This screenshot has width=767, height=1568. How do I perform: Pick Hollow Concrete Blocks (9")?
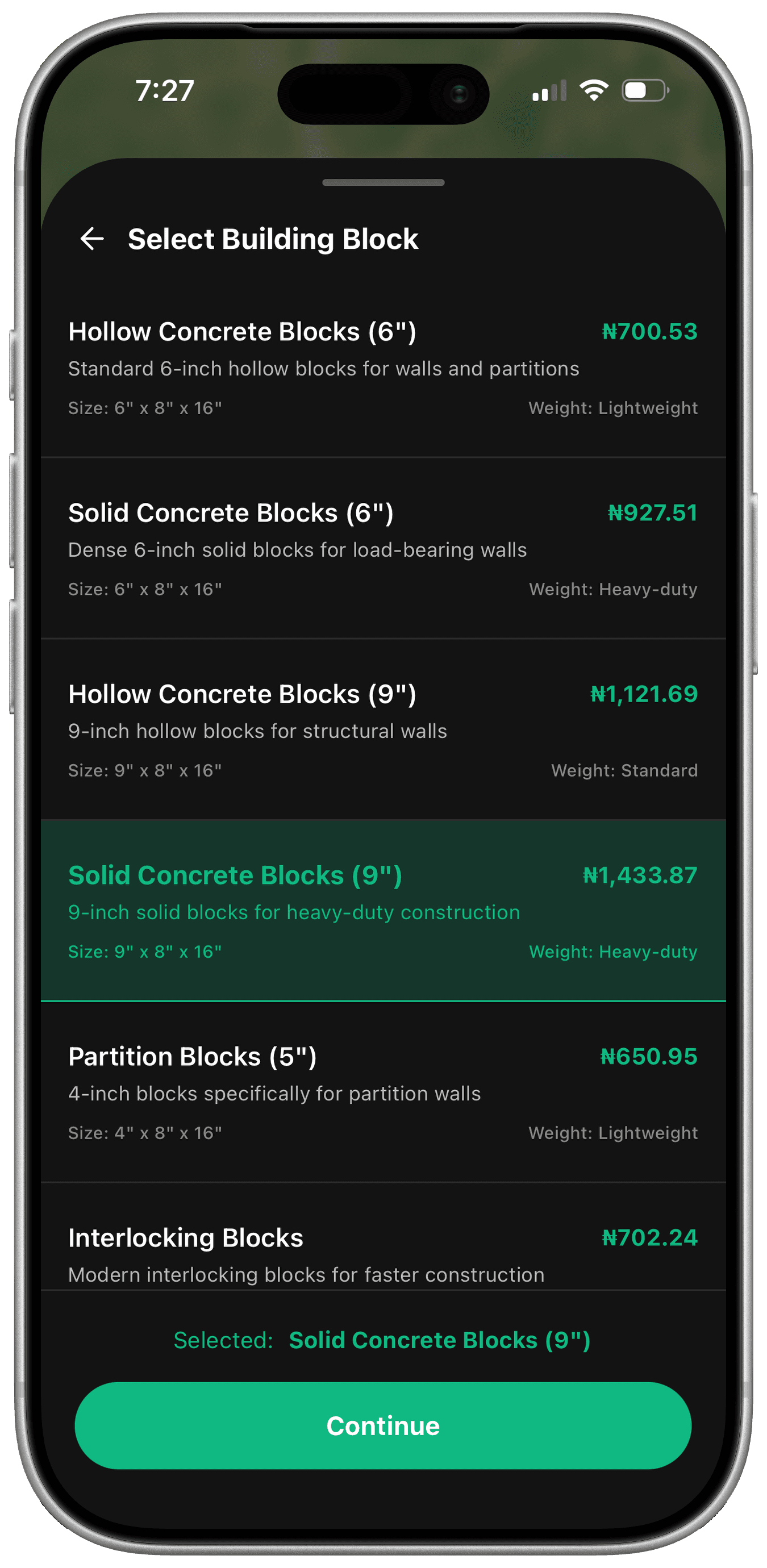click(x=383, y=730)
